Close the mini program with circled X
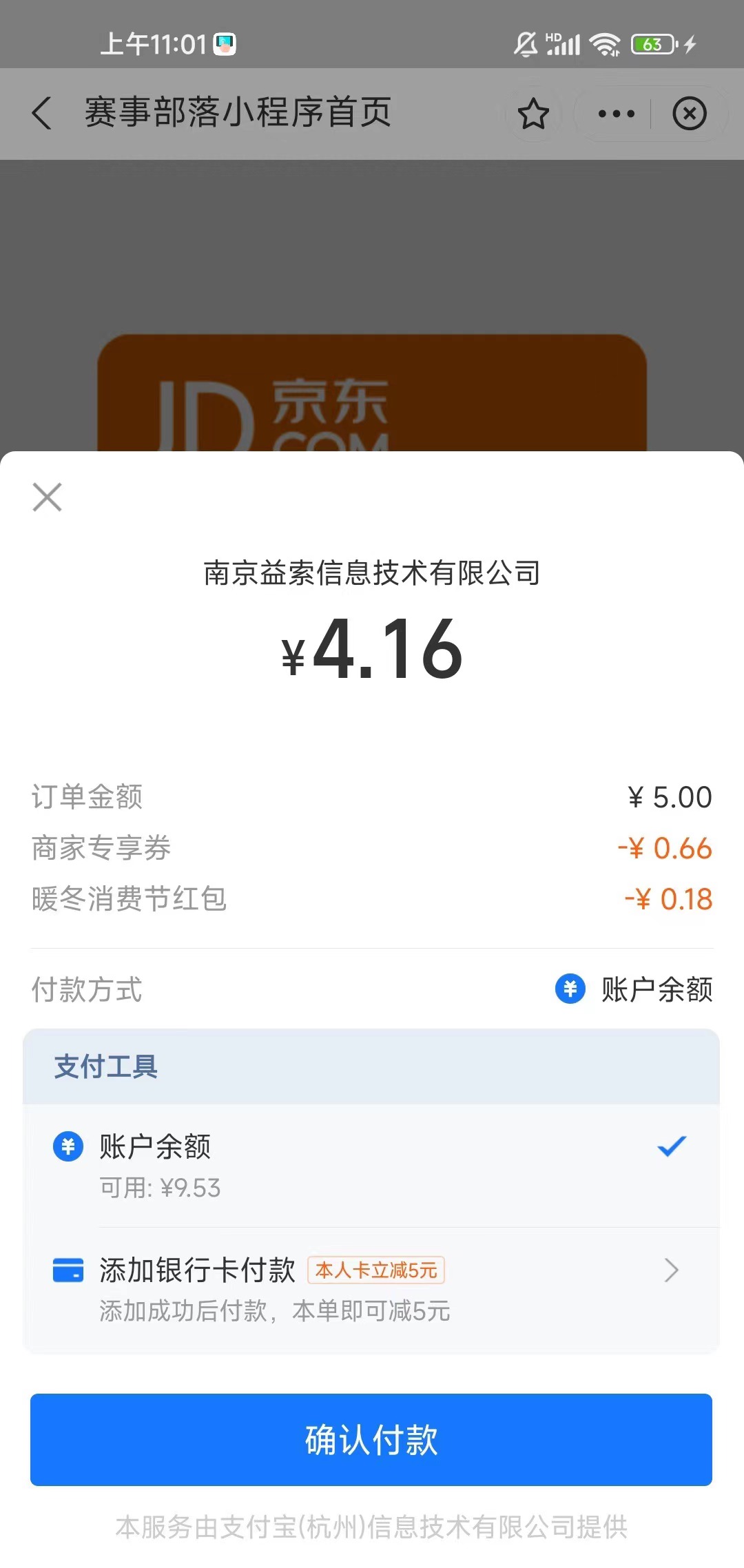This screenshot has height=1568, width=744. 690,114
